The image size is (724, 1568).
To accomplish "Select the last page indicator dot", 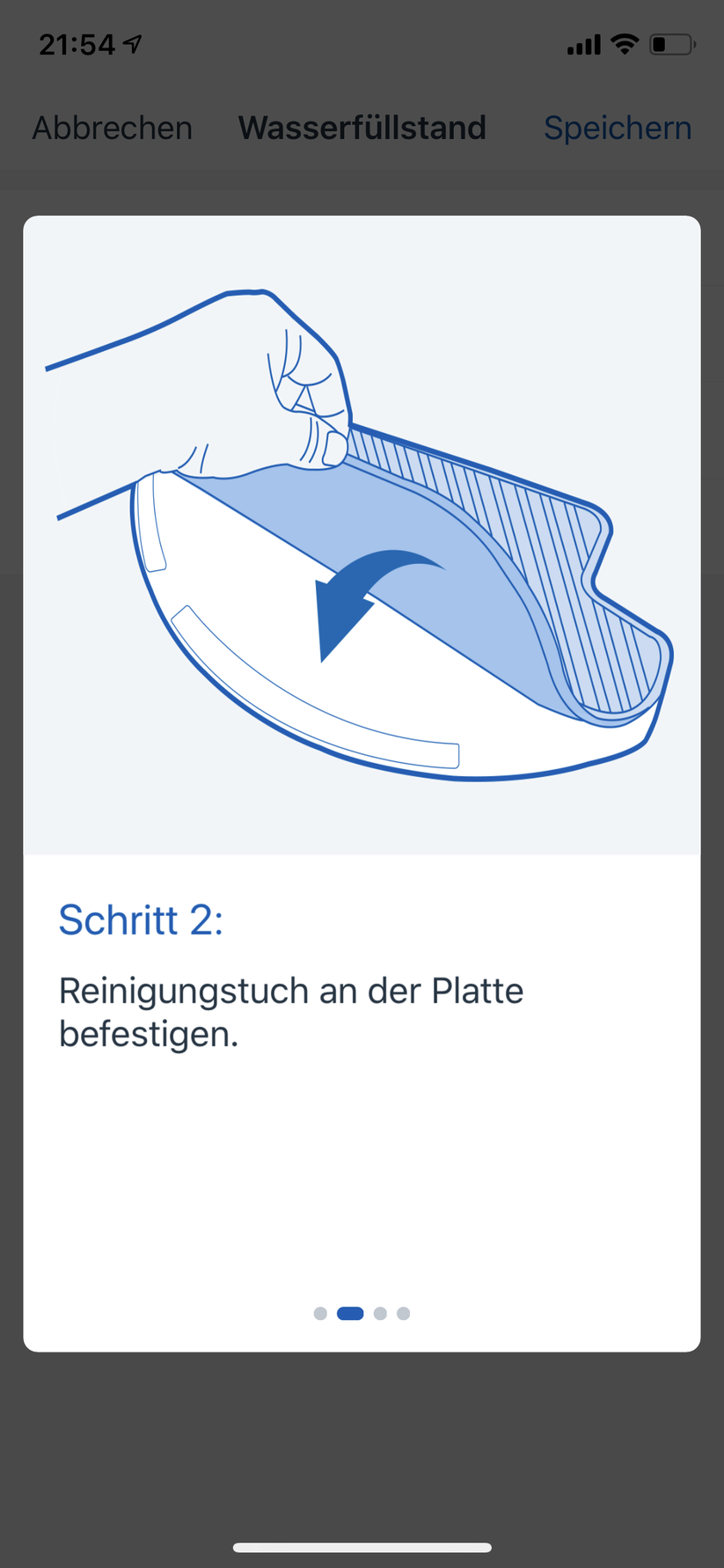I will coord(403,1313).
